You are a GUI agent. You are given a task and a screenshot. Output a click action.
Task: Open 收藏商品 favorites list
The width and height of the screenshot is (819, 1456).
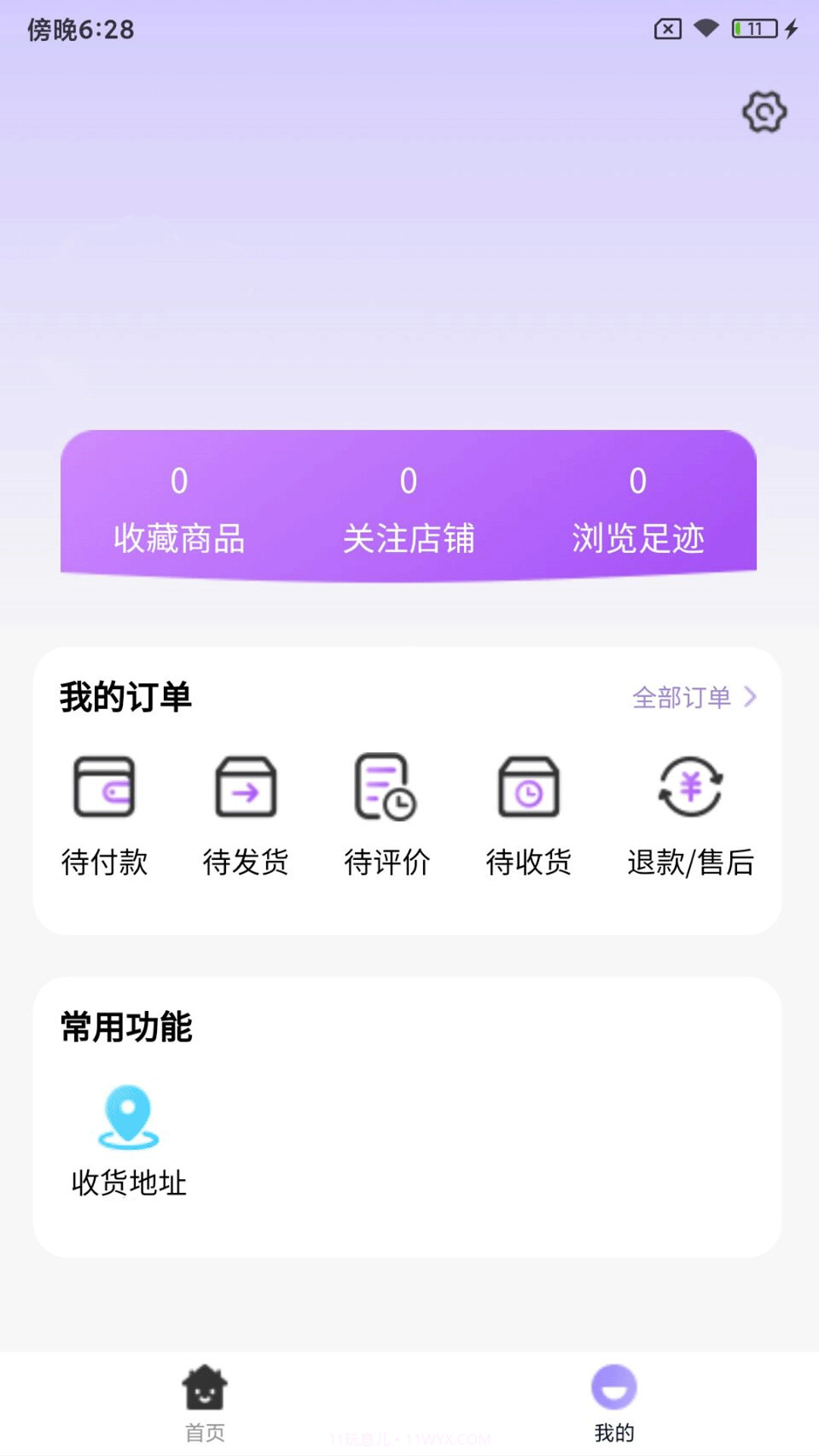180,540
